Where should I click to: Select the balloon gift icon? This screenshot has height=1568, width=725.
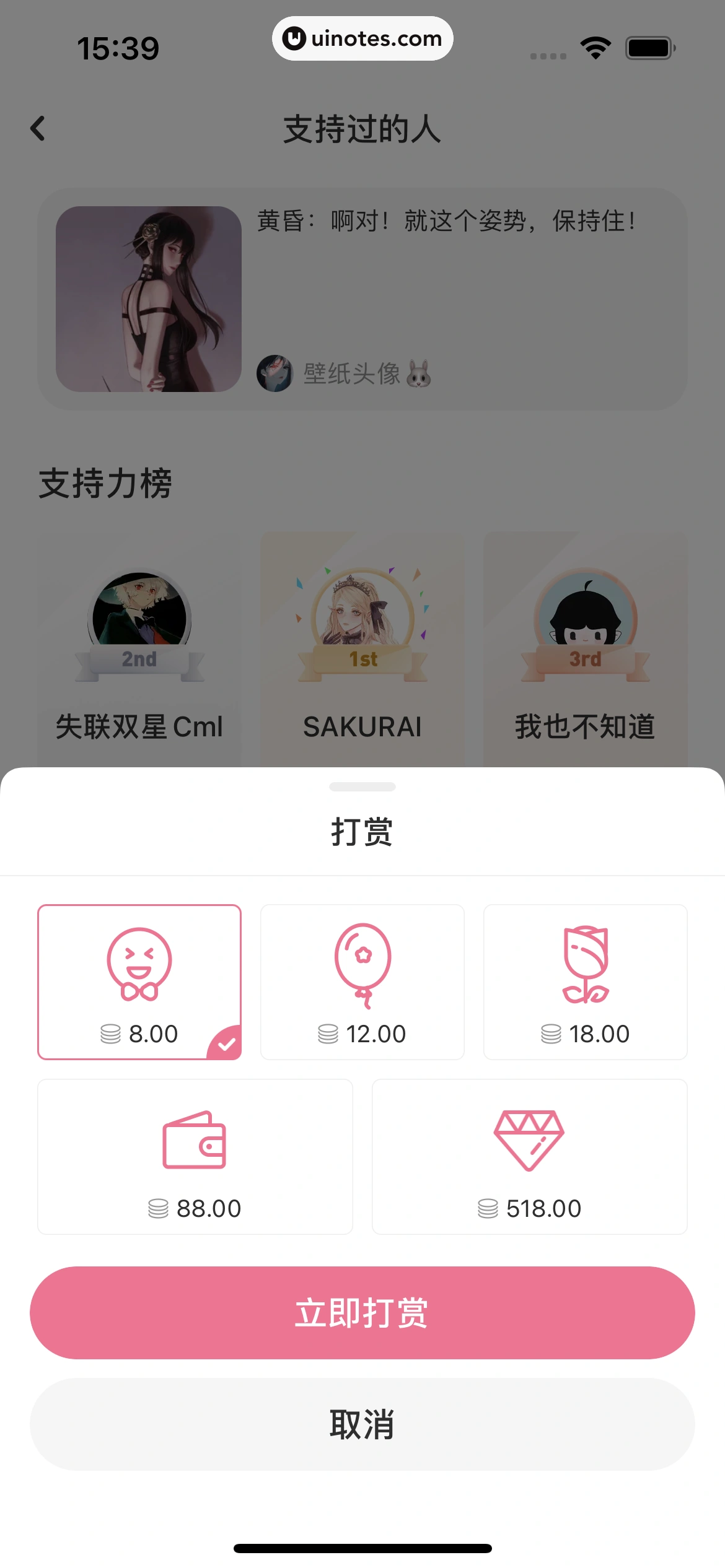point(362,970)
